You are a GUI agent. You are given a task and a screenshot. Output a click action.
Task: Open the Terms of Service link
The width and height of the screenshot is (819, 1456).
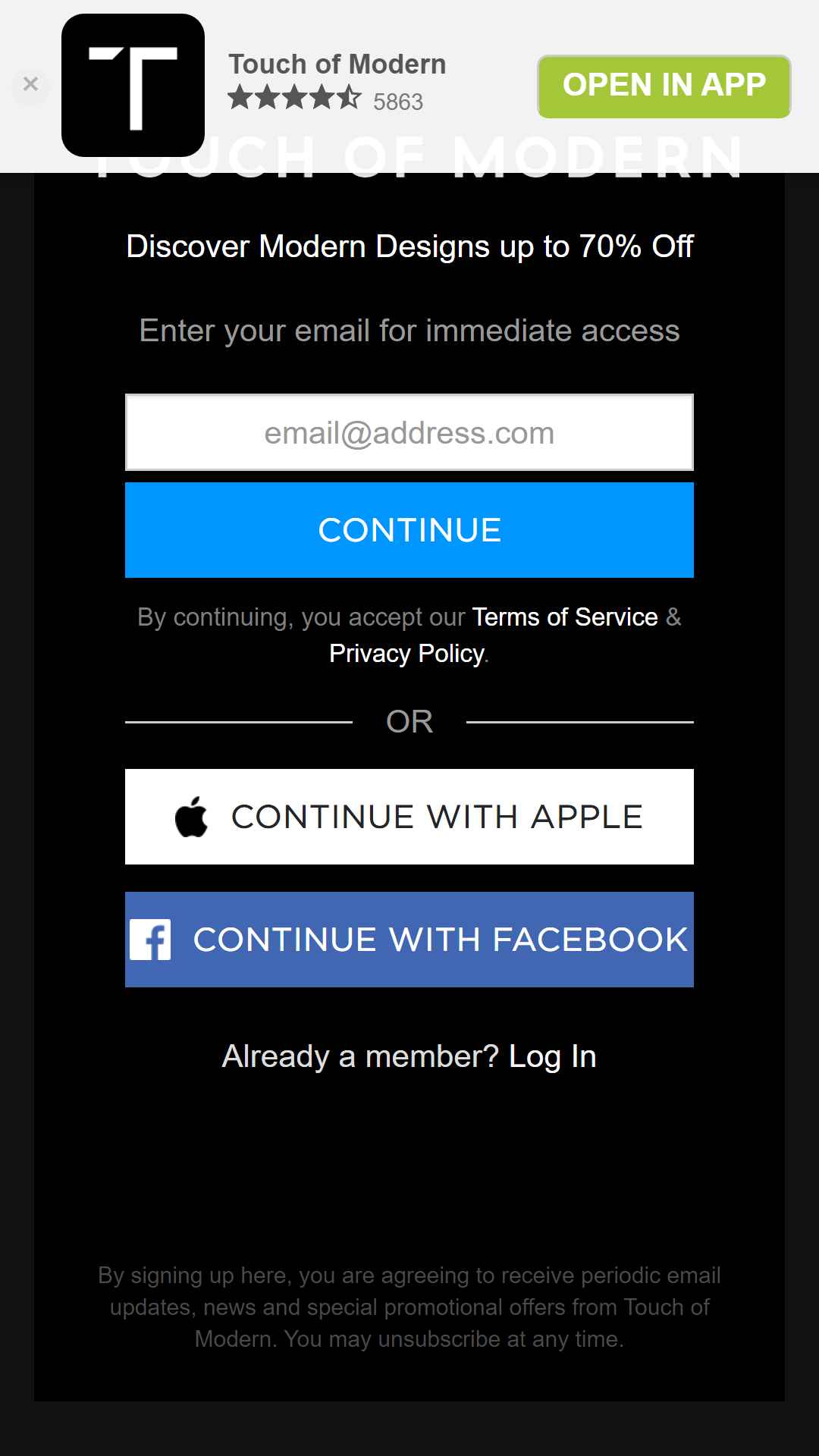pos(565,617)
